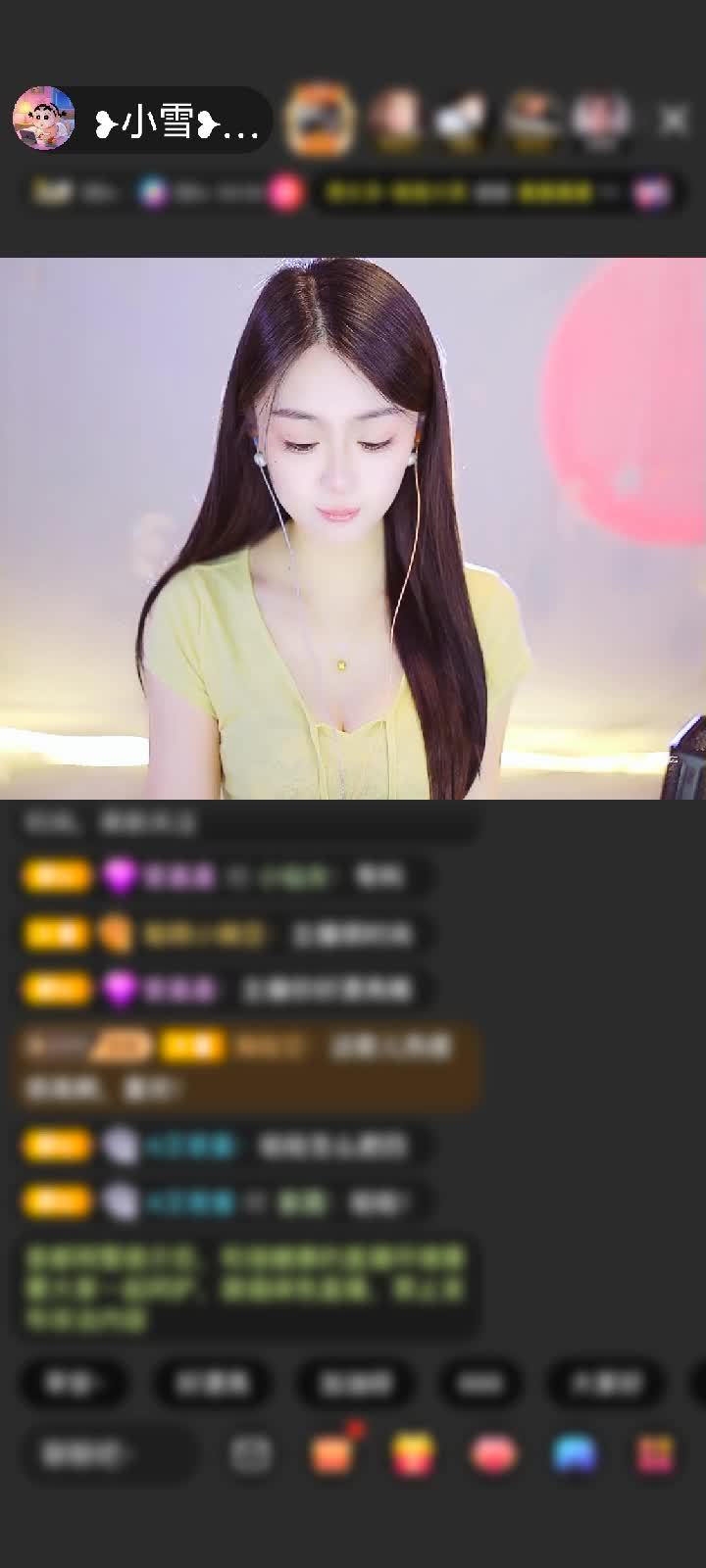
Task: View the gold-framed top viewer avatar
Action: 319,120
